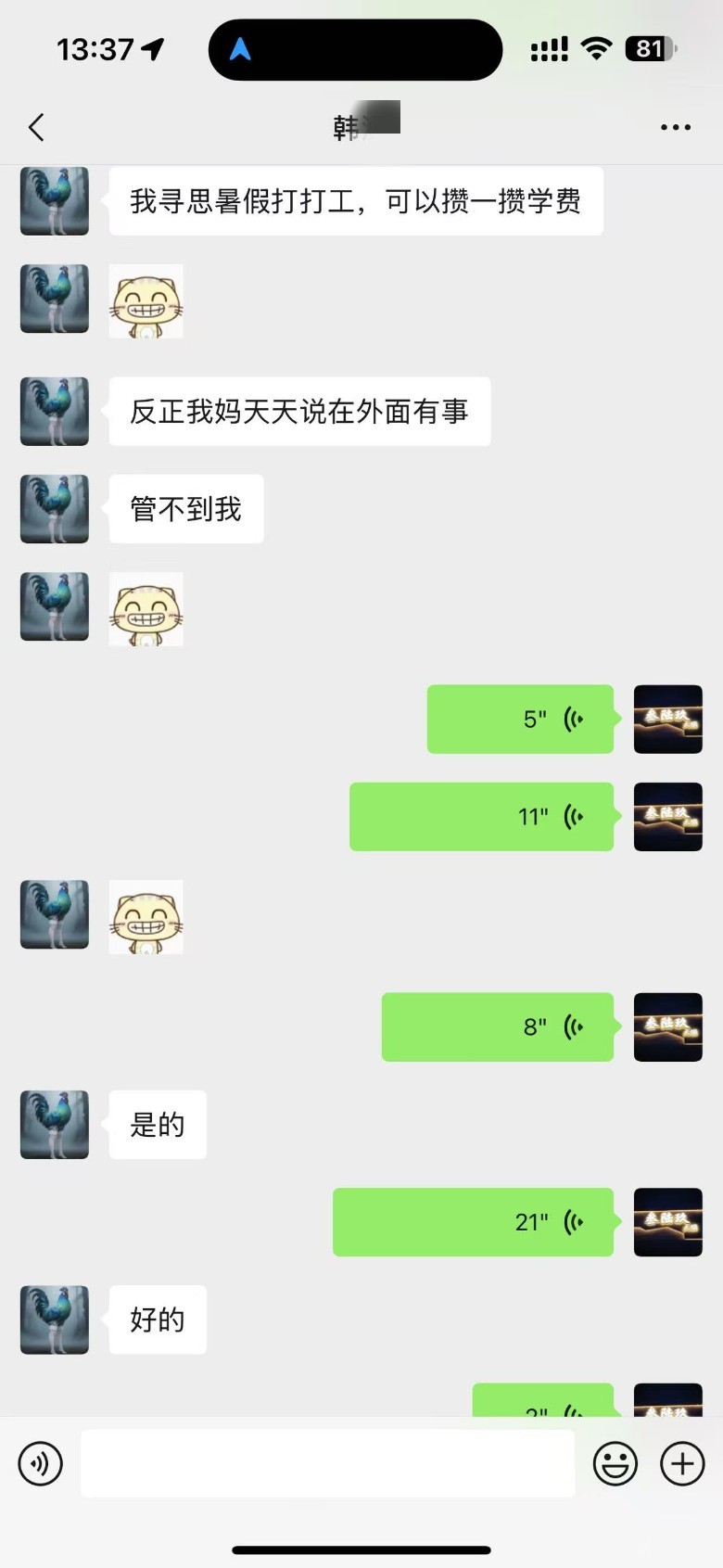Viewport: 723px width, 1568px height.
Task: Open rooster avatar beside "管不到我"
Action: [x=55, y=509]
